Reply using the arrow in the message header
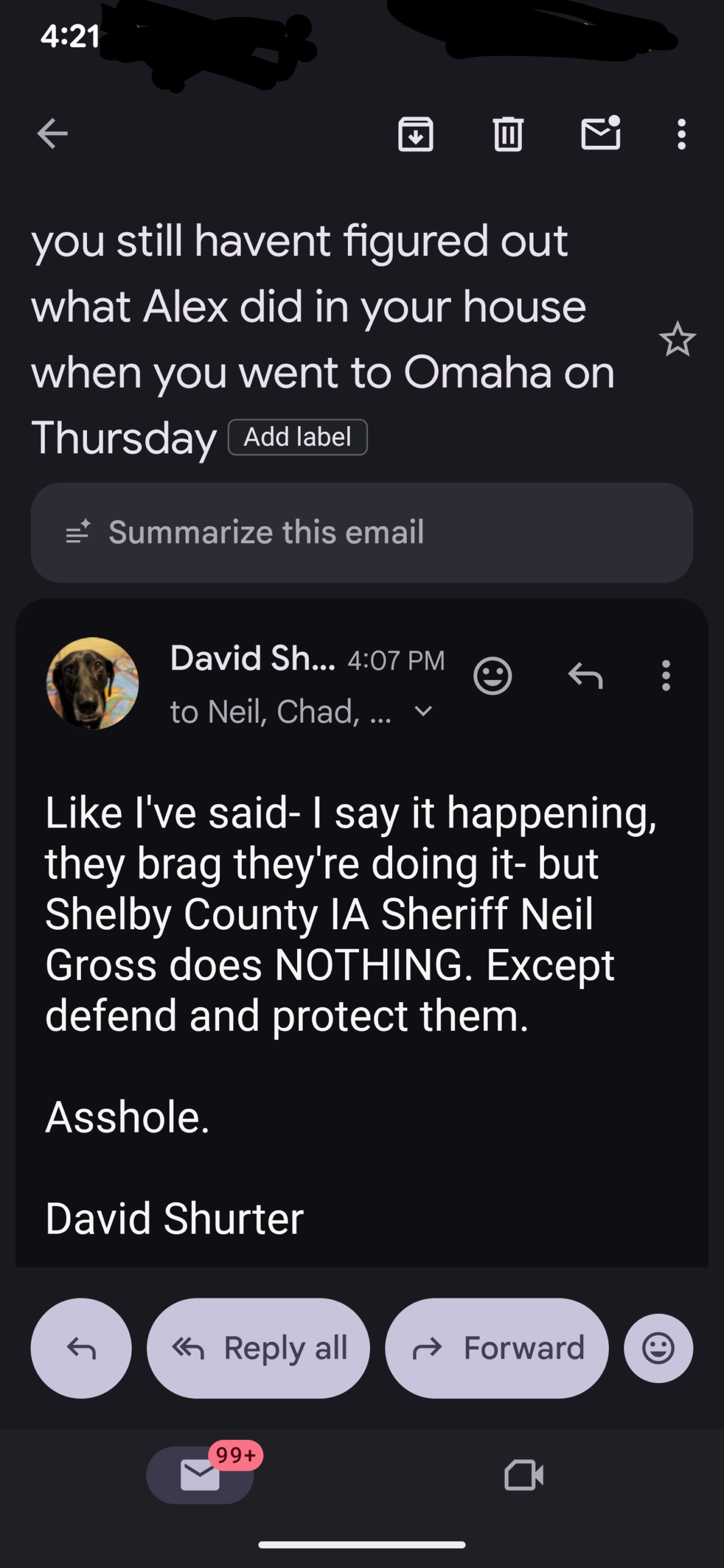This screenshot has height=1568, width=724. (586, 676)
